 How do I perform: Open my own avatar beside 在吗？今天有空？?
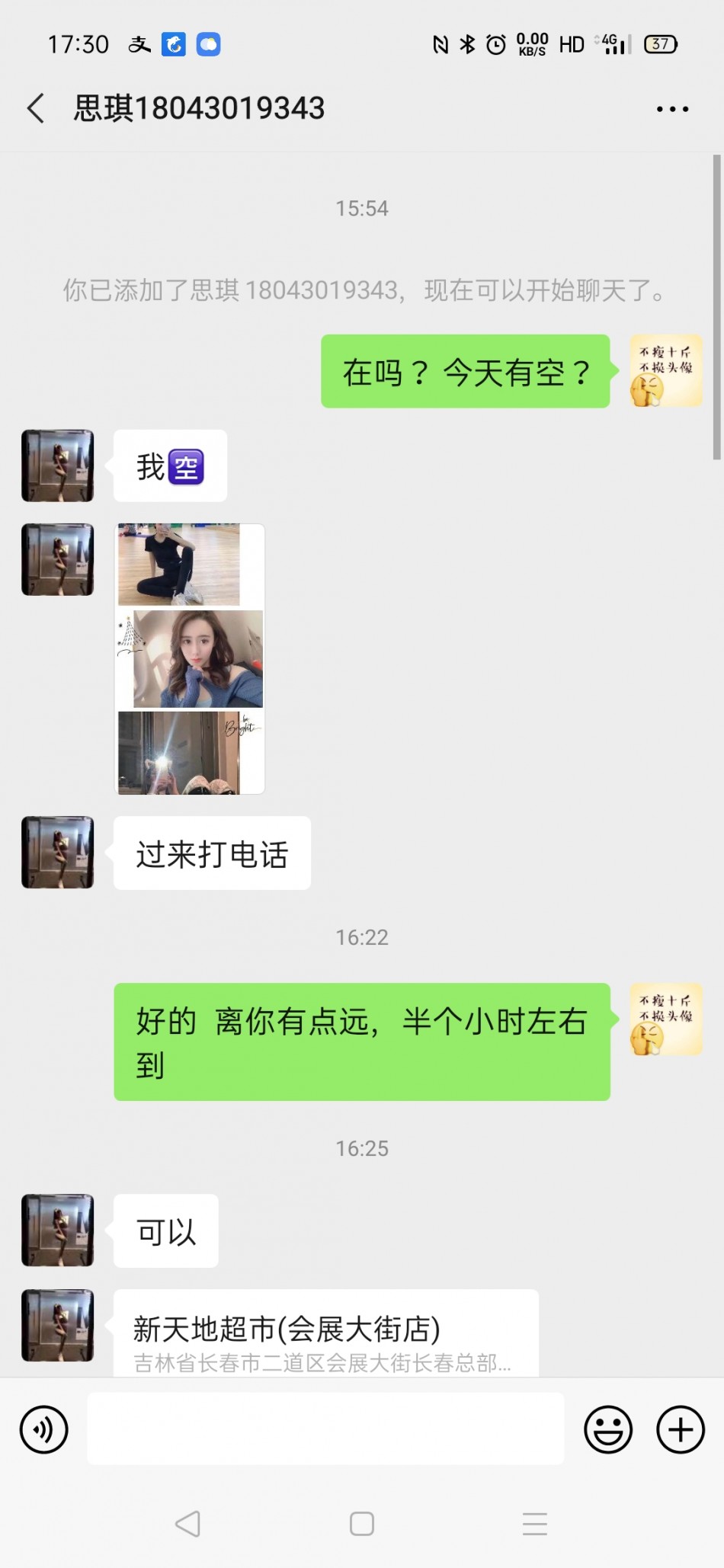666,371
